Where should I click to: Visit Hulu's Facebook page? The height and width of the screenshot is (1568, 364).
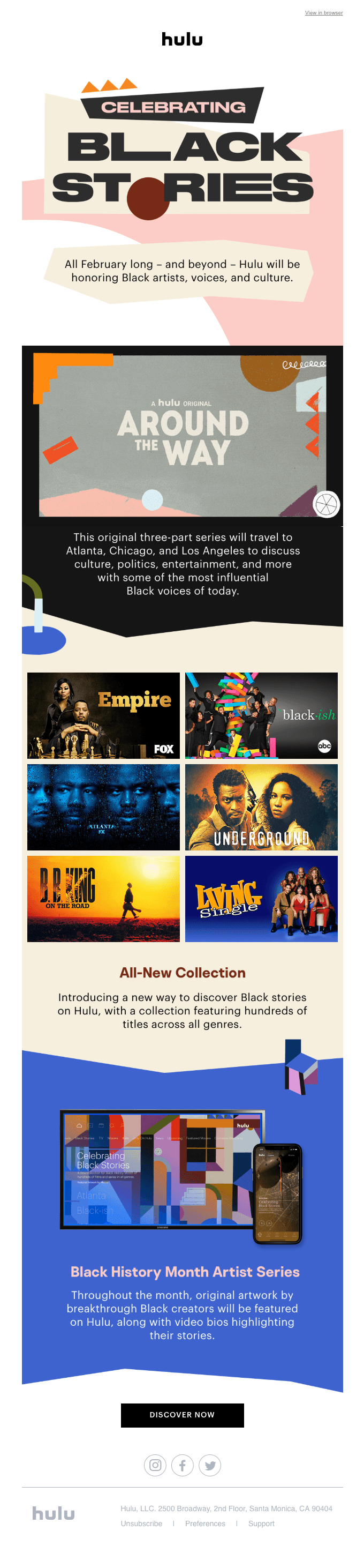tap(183, 1465)
